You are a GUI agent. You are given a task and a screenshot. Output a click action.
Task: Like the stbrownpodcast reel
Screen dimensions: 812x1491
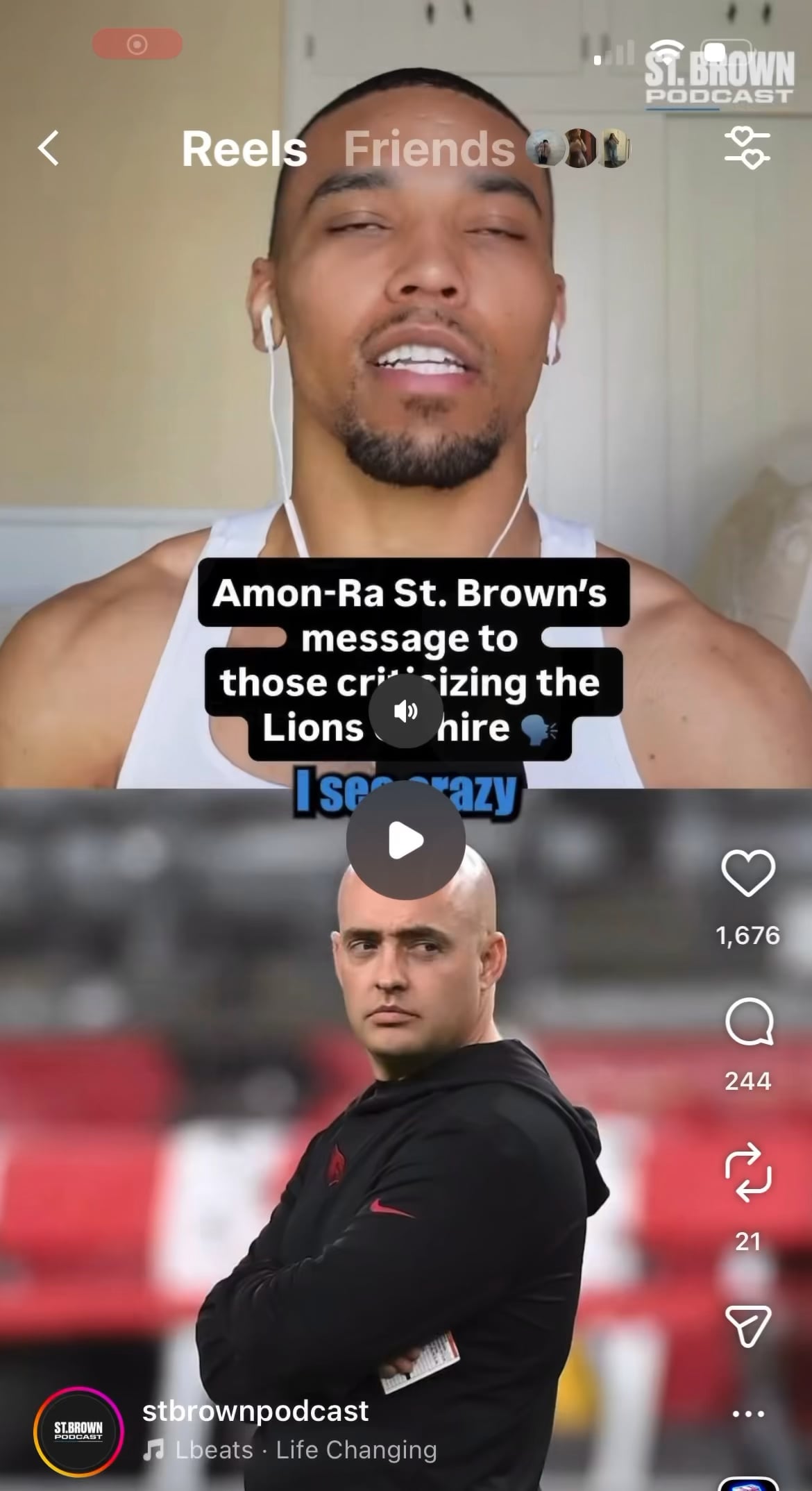point(748,873)
